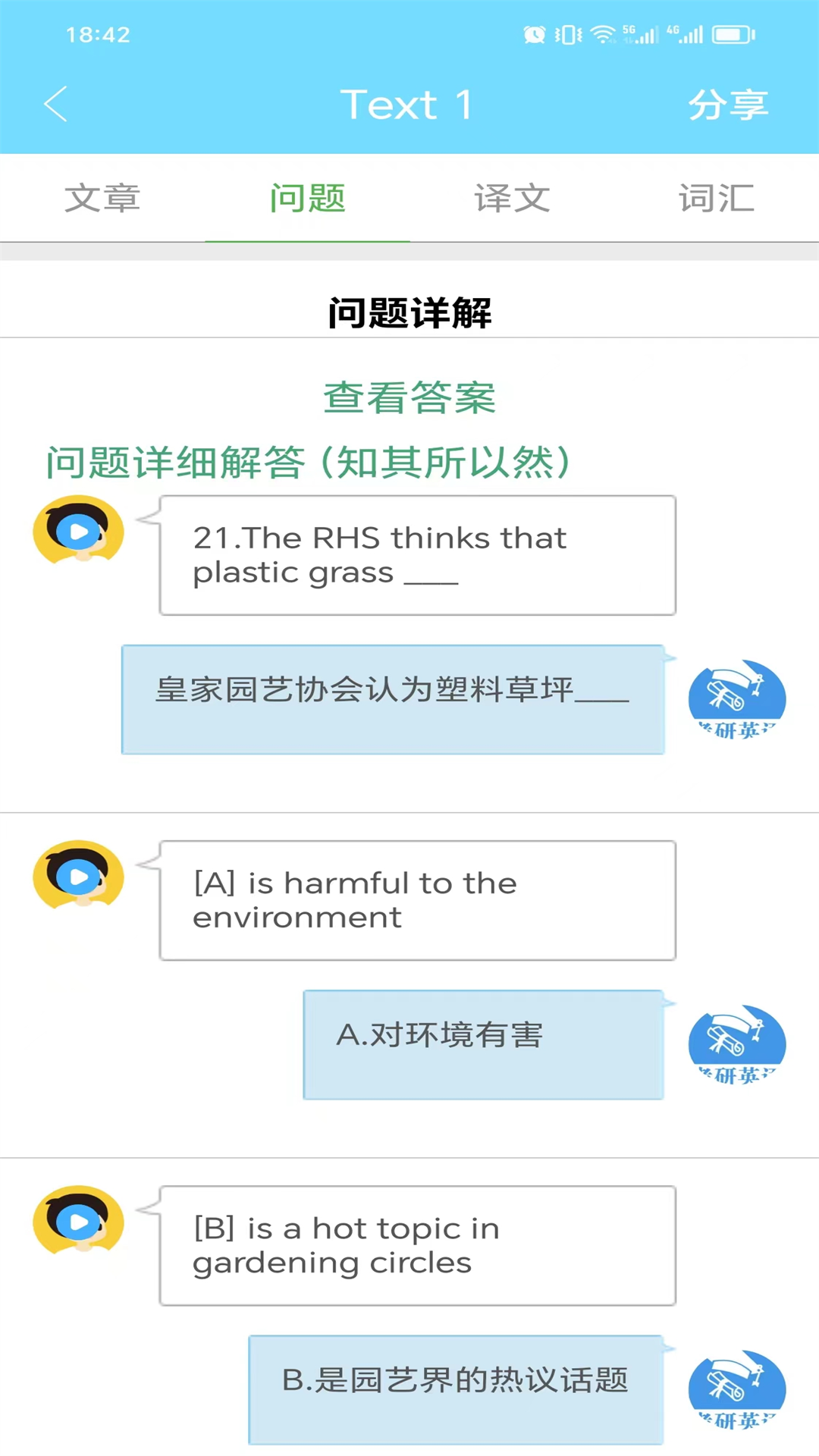Click the question 21 chat bubble
The width and height of the screenshot is (819, 1456).
click(x=417, y=554)
